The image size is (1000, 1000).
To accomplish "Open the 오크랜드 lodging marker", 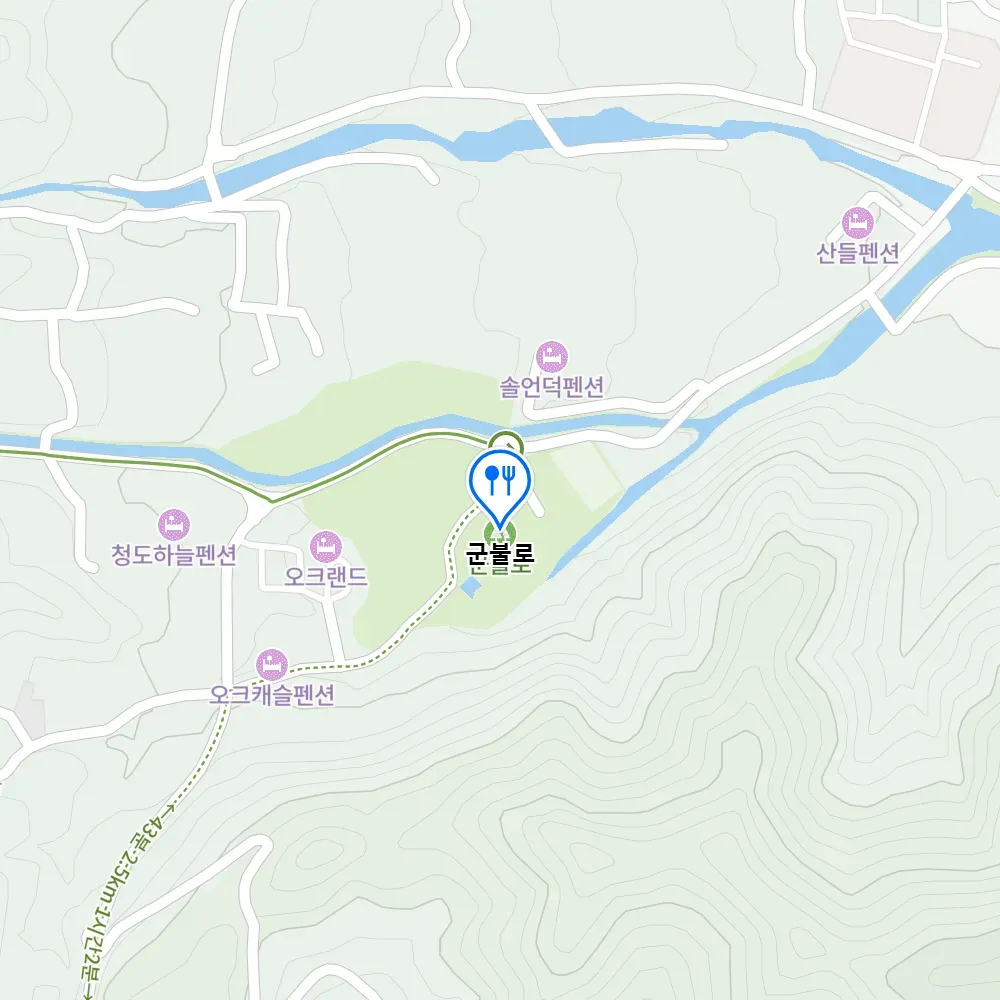I will tap(325, 546).
